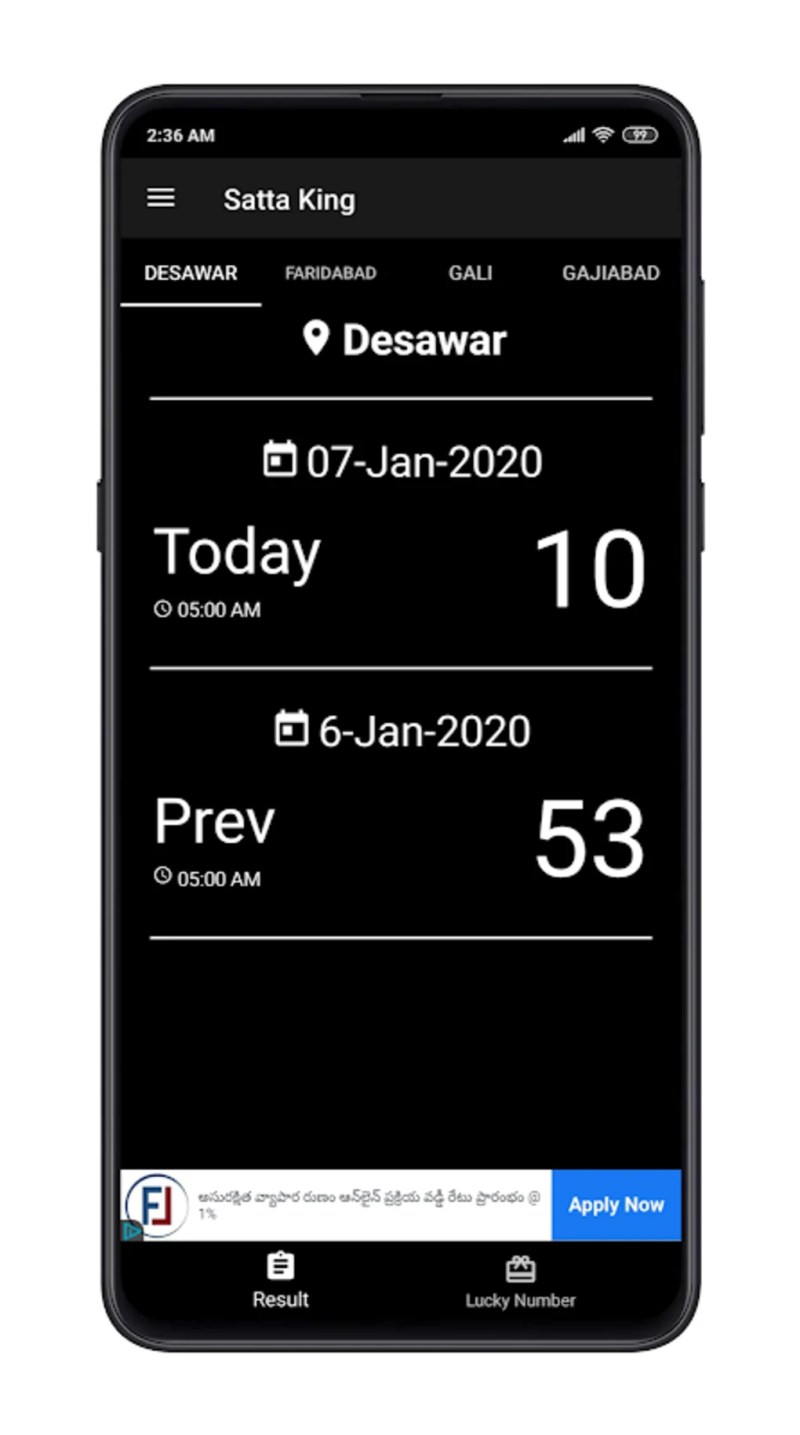Tap Apply Now on the ad banner
This screenshot has width=800, height=1435.
(616, 1205)
